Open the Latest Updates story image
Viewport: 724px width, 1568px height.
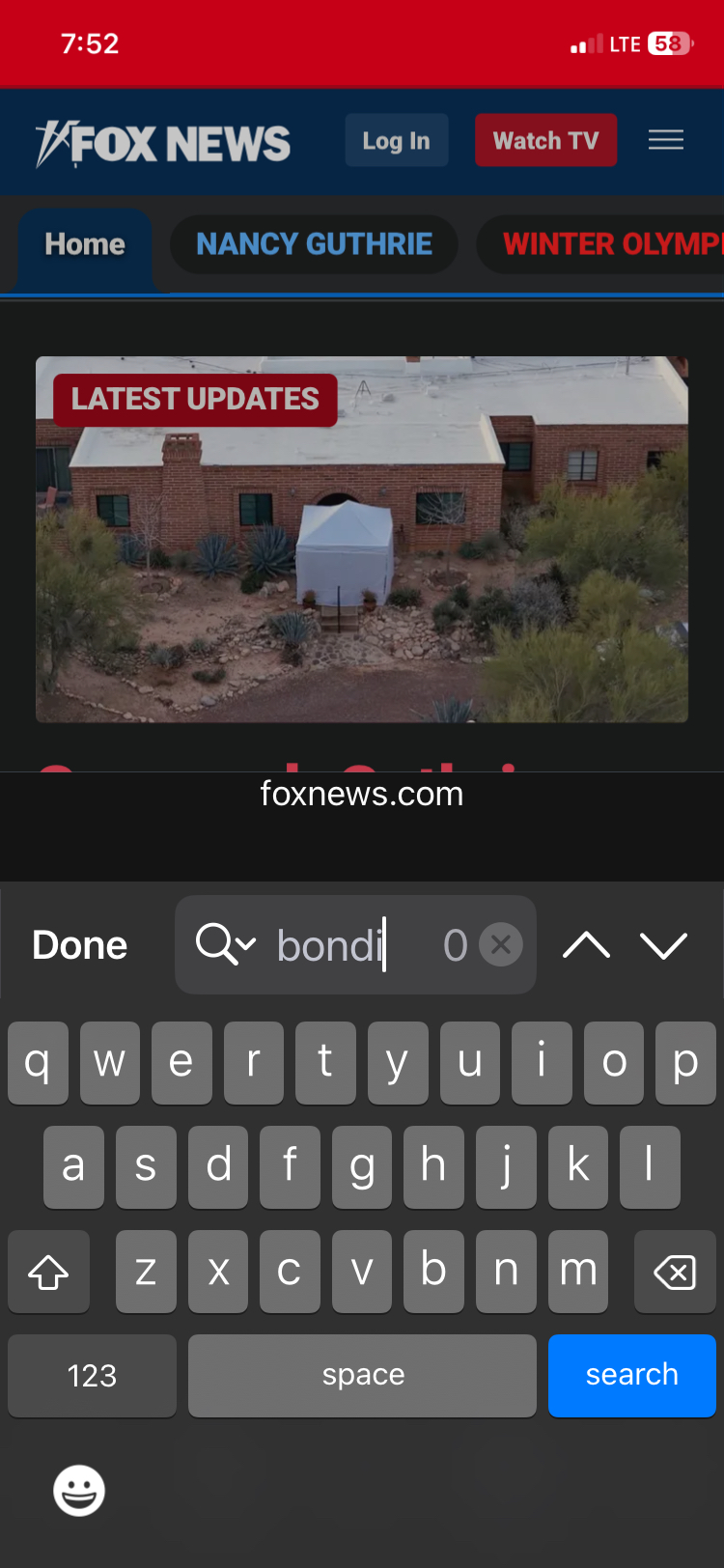[x=362, y=540]
